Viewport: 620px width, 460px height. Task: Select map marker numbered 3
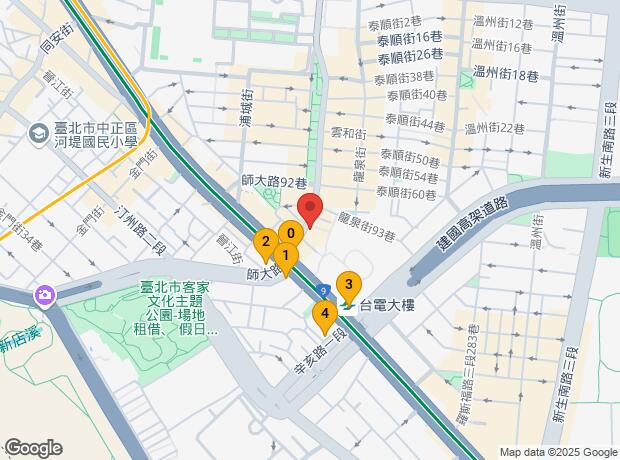[347, 285]
